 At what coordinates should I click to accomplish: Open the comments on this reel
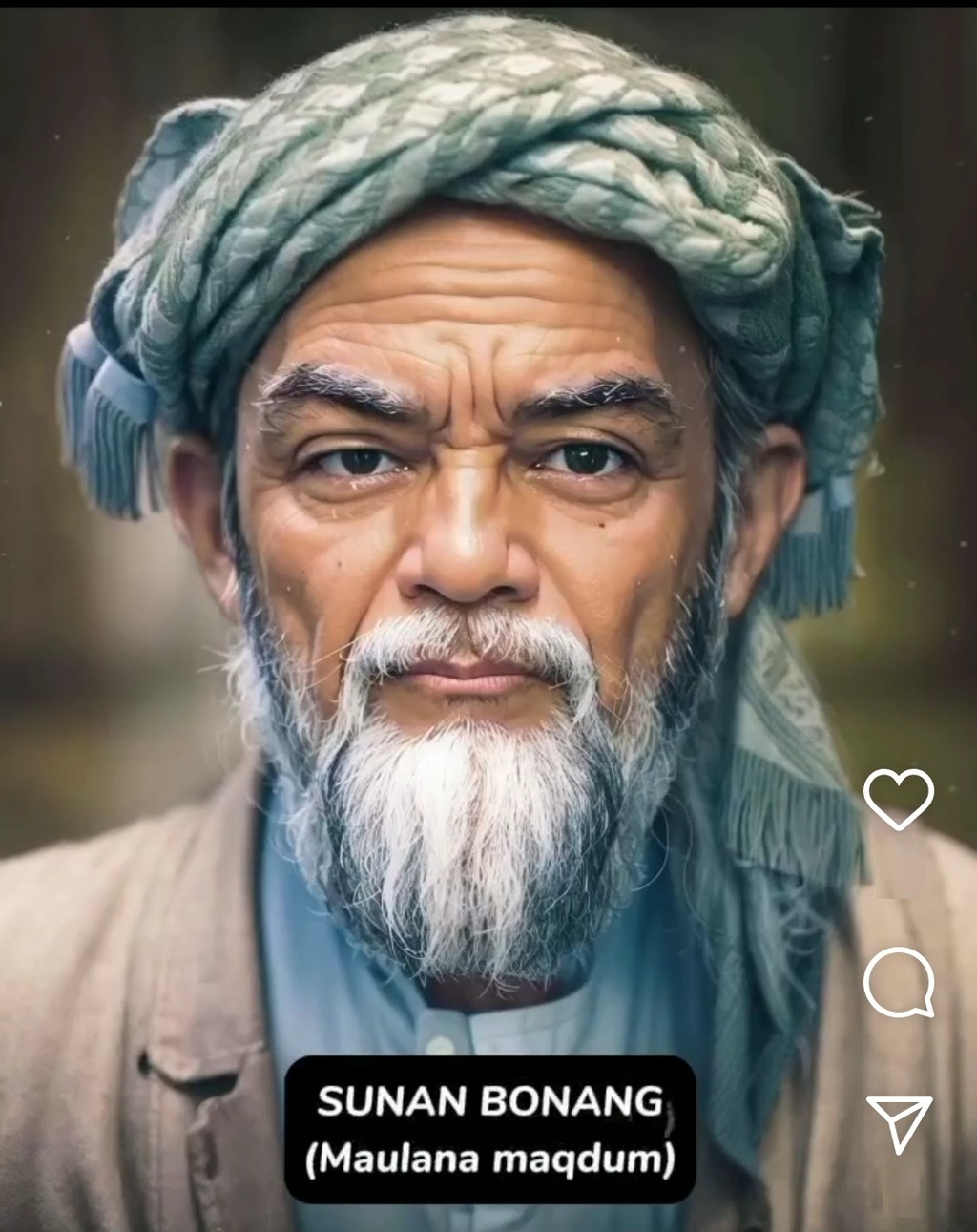point(898,982)
